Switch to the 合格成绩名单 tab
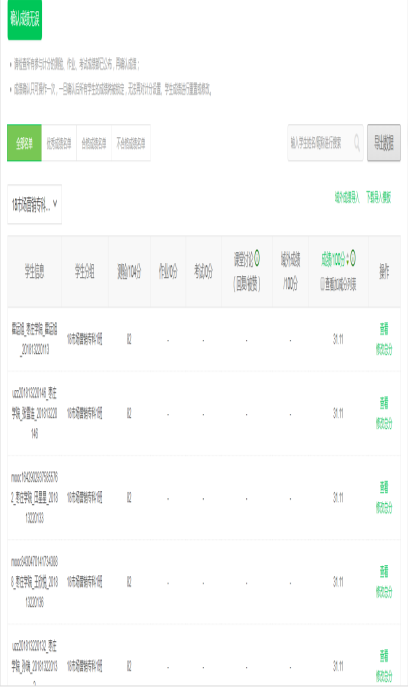Screen dimensions: 408x692 (94, 143)
